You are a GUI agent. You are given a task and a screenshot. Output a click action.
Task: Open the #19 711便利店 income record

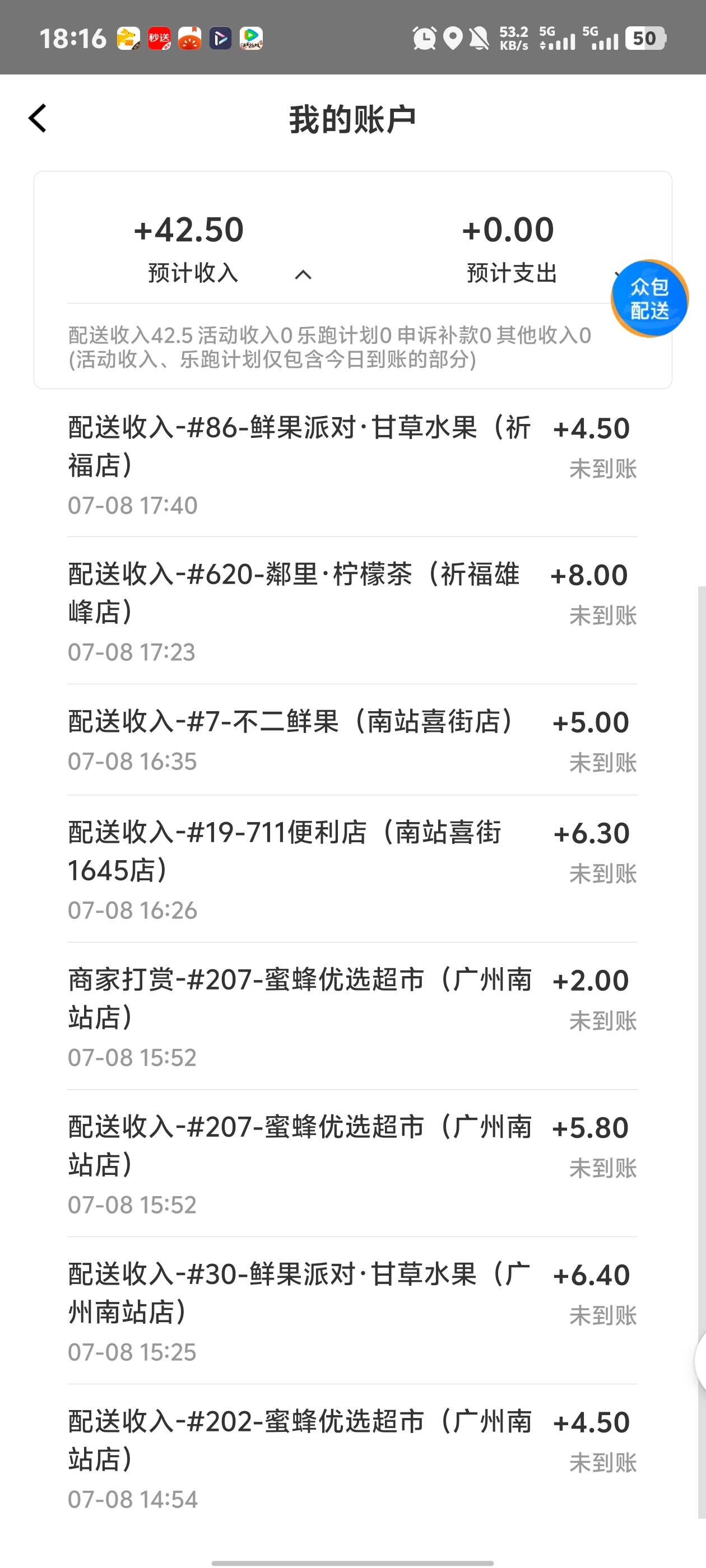pyautogui.click(x=352, y=869)
